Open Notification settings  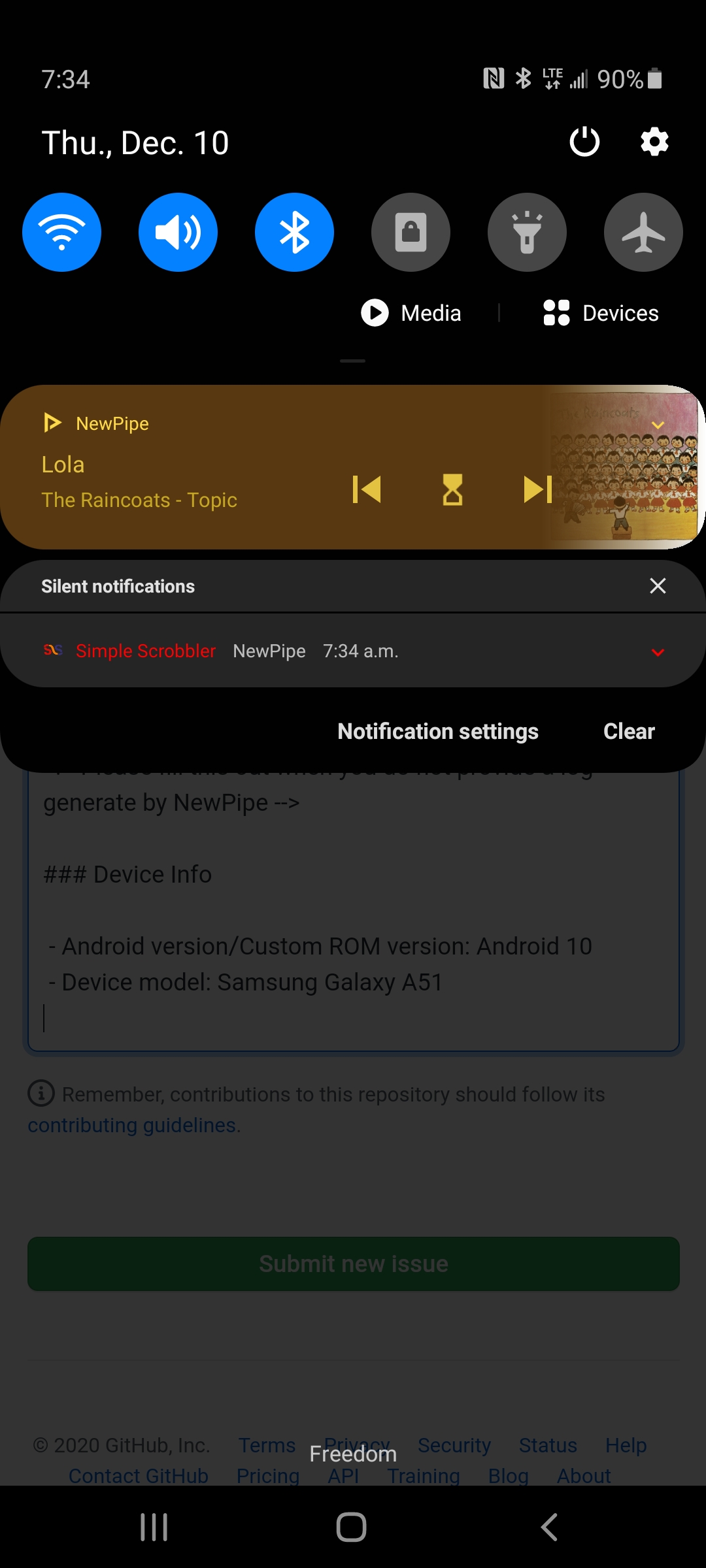tap(438, 731)
